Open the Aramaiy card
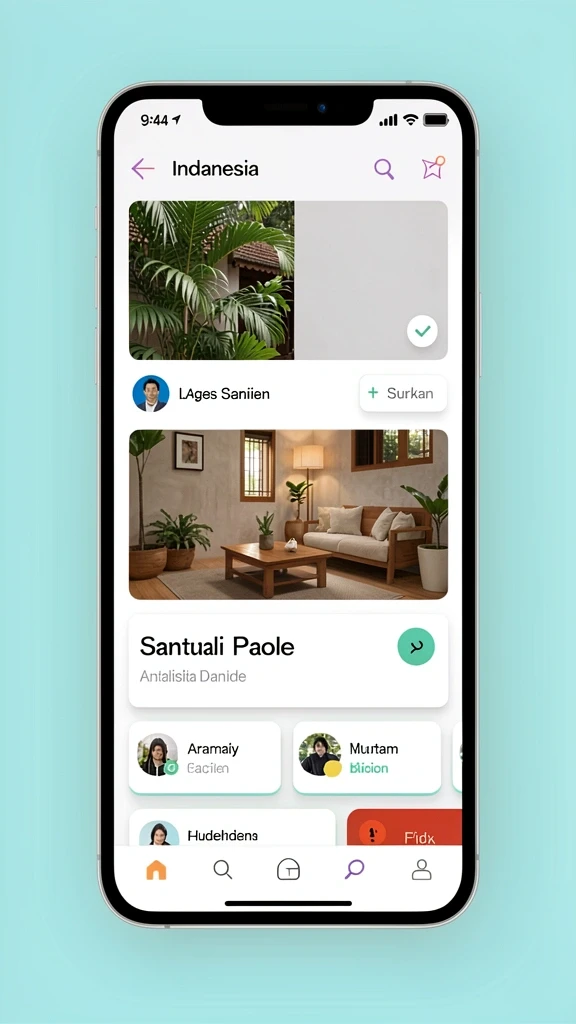Screen dimensions: 576x1024 tap(204, 757)
